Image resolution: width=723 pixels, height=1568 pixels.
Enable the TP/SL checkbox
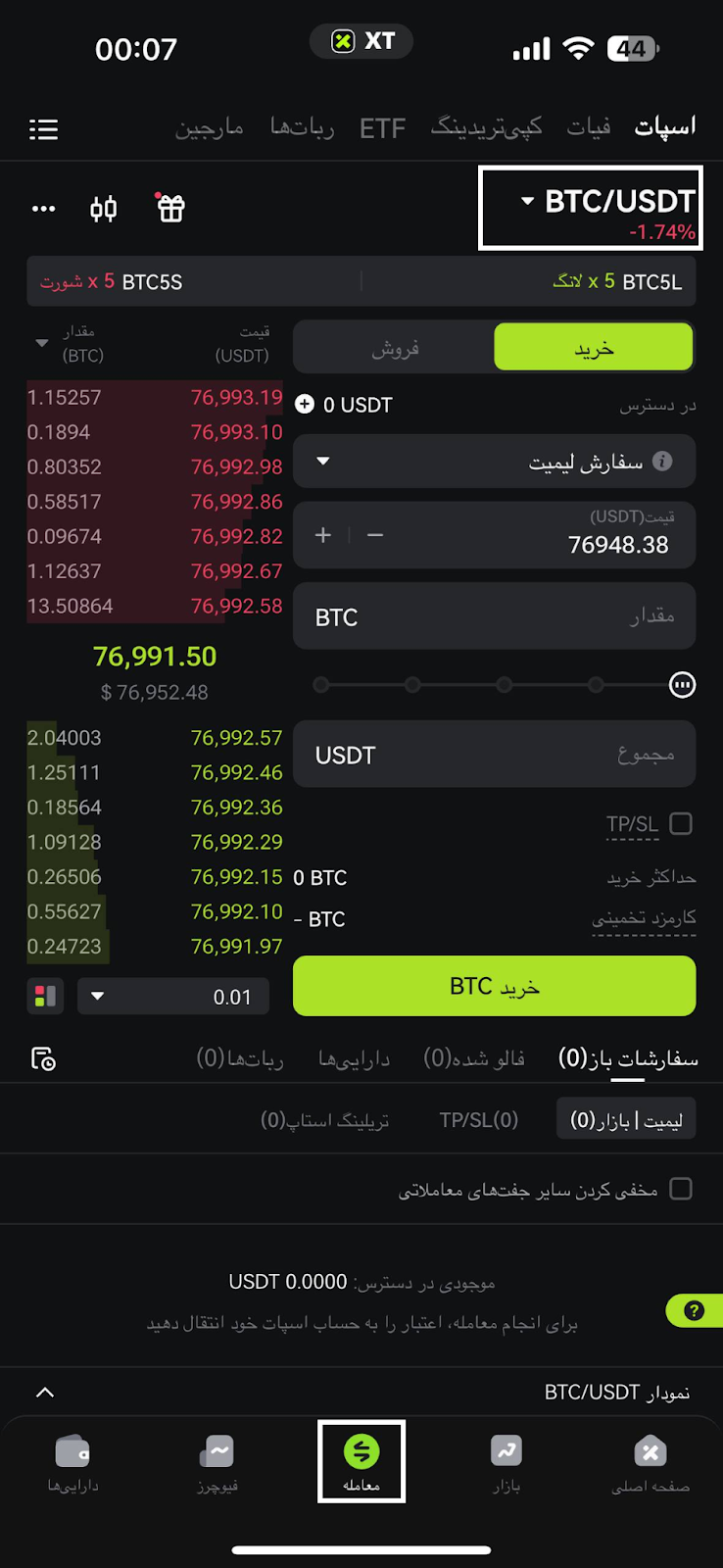point(680,824)
